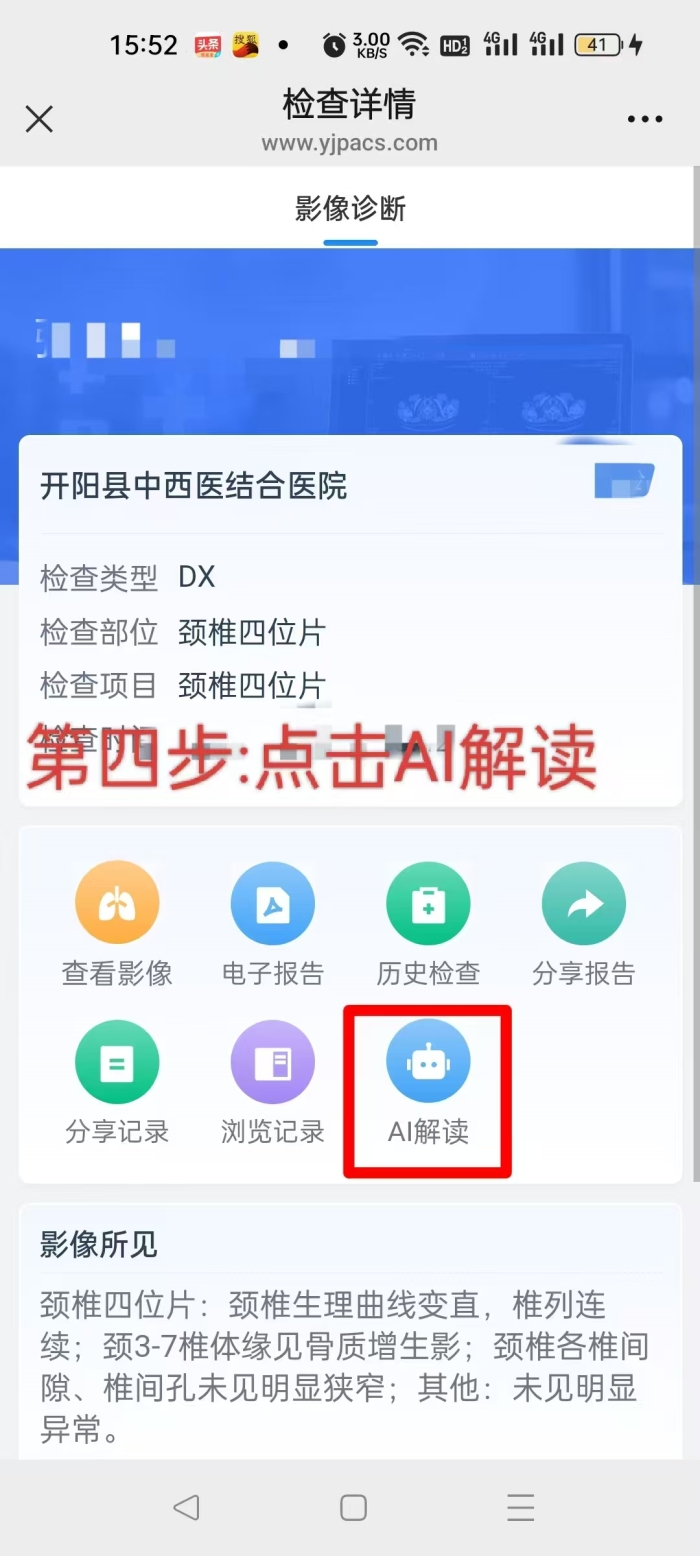Screen dimensions: 700x1556
Task: Close the 检查详情 page
Action: pyautogui.click(x=39, y=120)
